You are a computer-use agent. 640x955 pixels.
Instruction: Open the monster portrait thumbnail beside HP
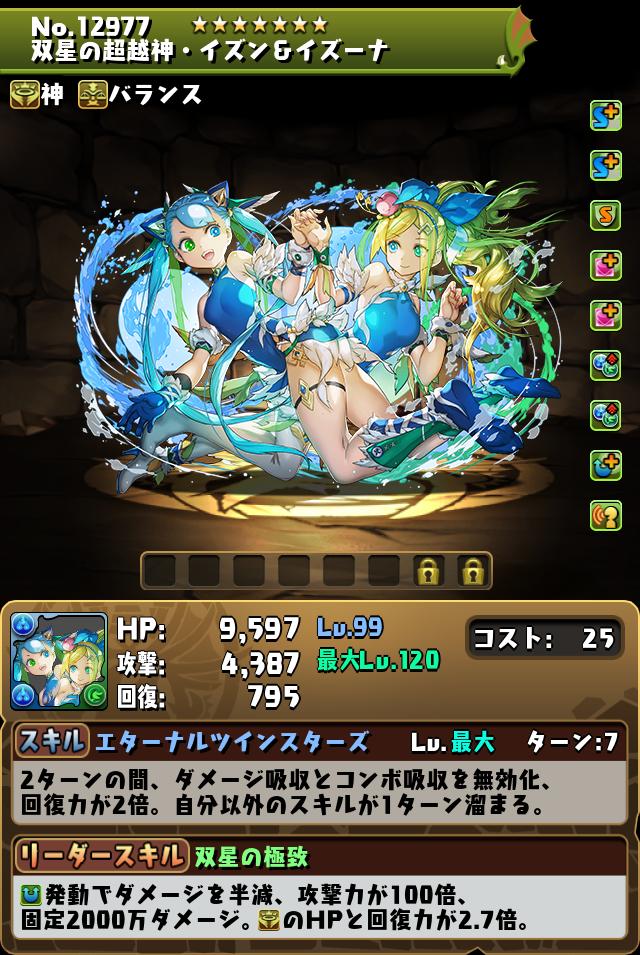(x=59, y=662)
